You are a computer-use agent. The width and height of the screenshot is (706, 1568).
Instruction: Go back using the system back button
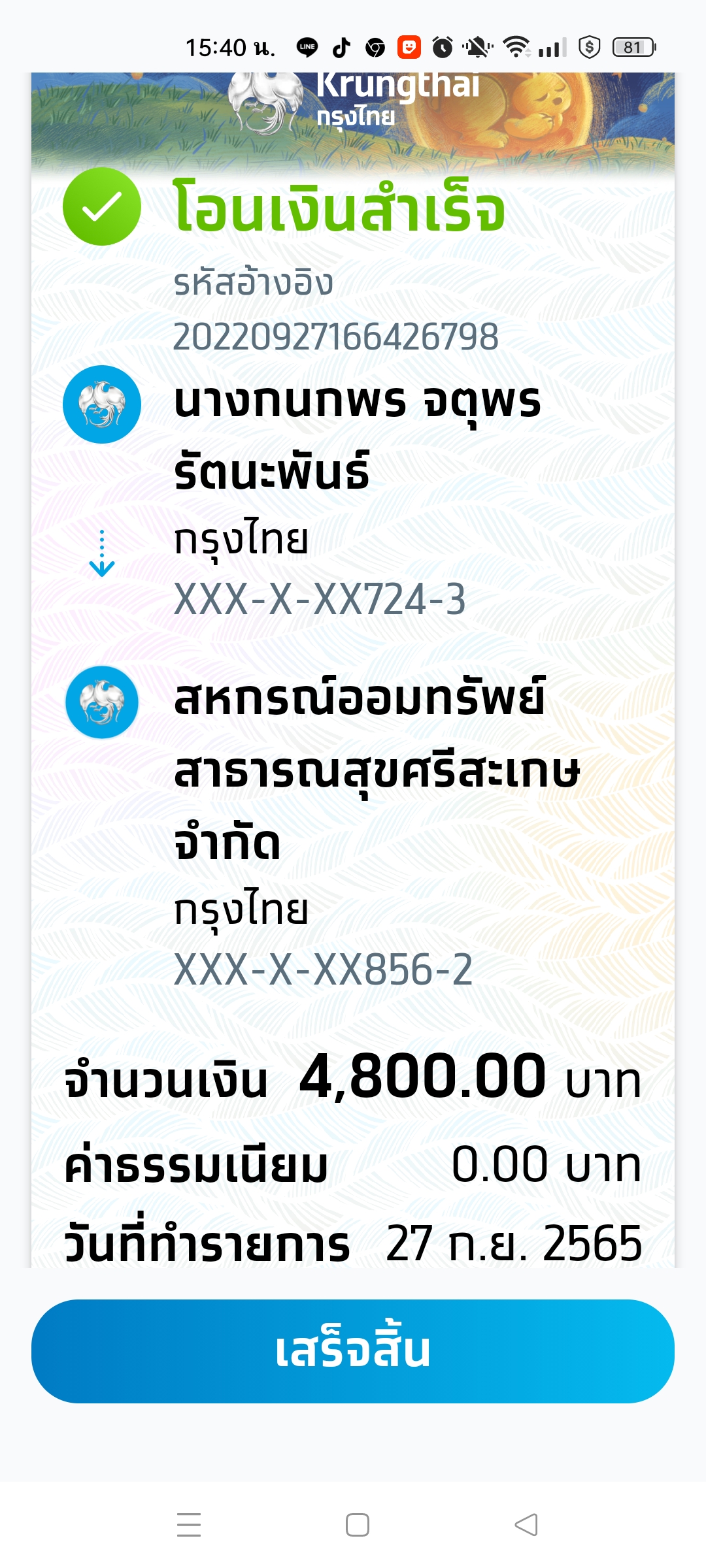(x=526, y=1525)
